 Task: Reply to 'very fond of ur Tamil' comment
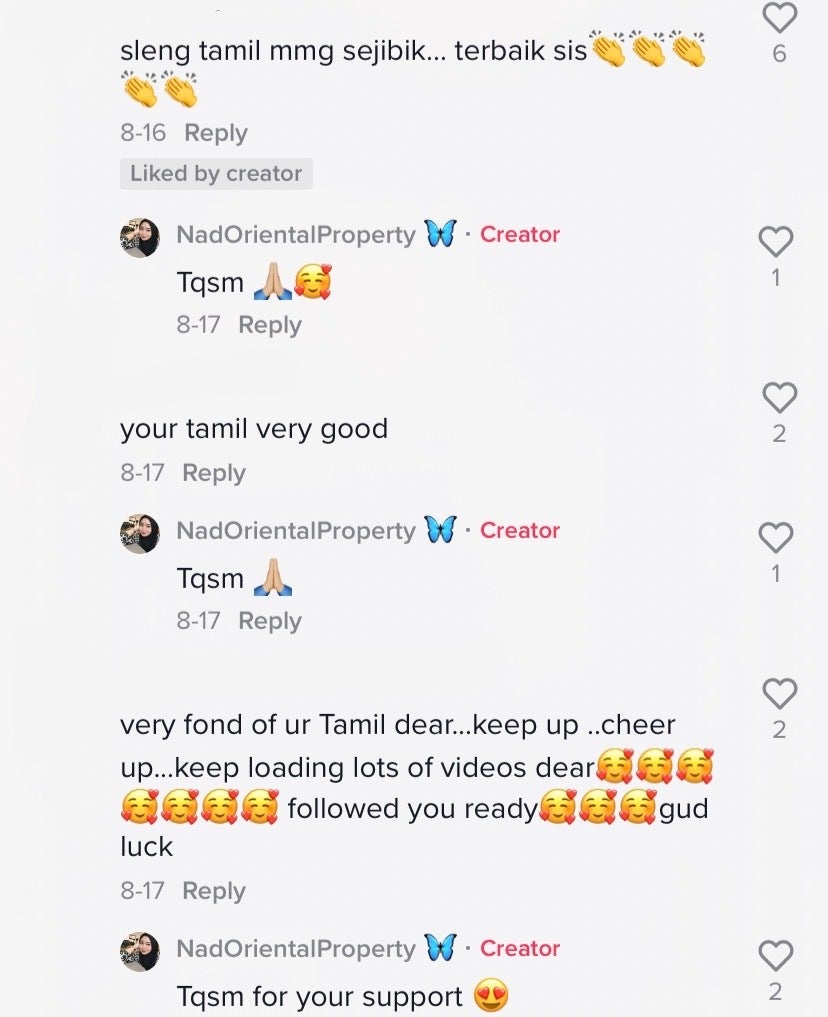[213, 891]
